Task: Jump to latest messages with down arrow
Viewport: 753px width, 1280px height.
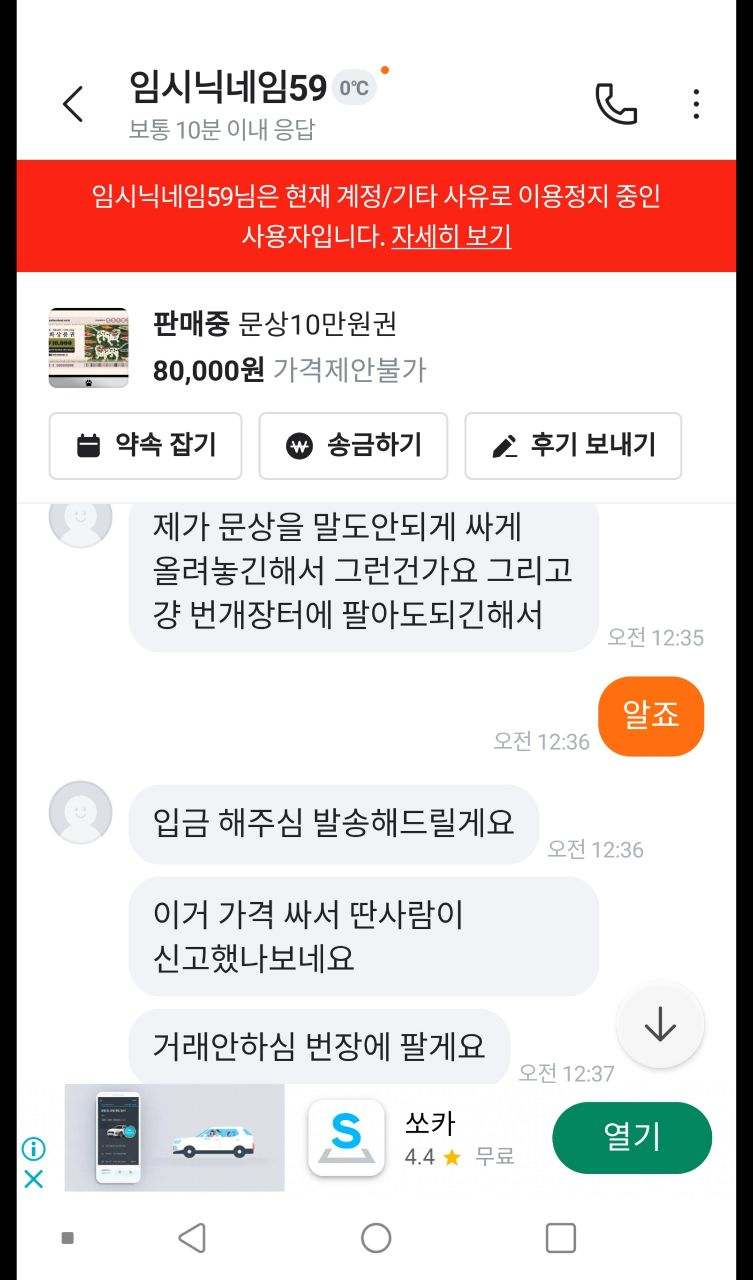Action: (660, 1025)
